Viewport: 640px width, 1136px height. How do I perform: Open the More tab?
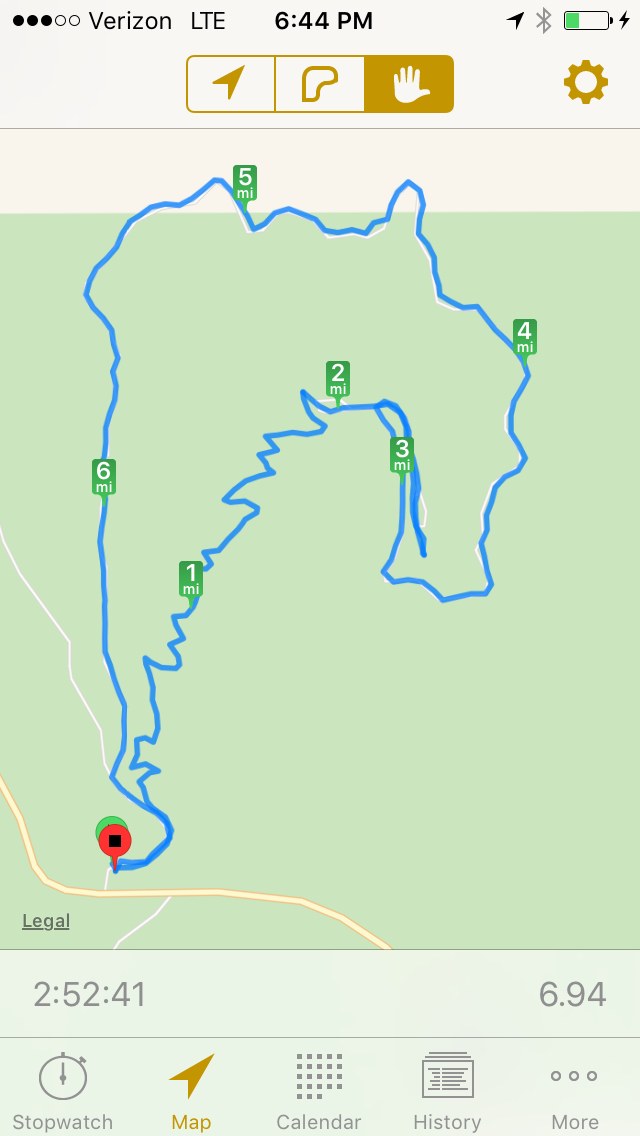point(574,1091)
